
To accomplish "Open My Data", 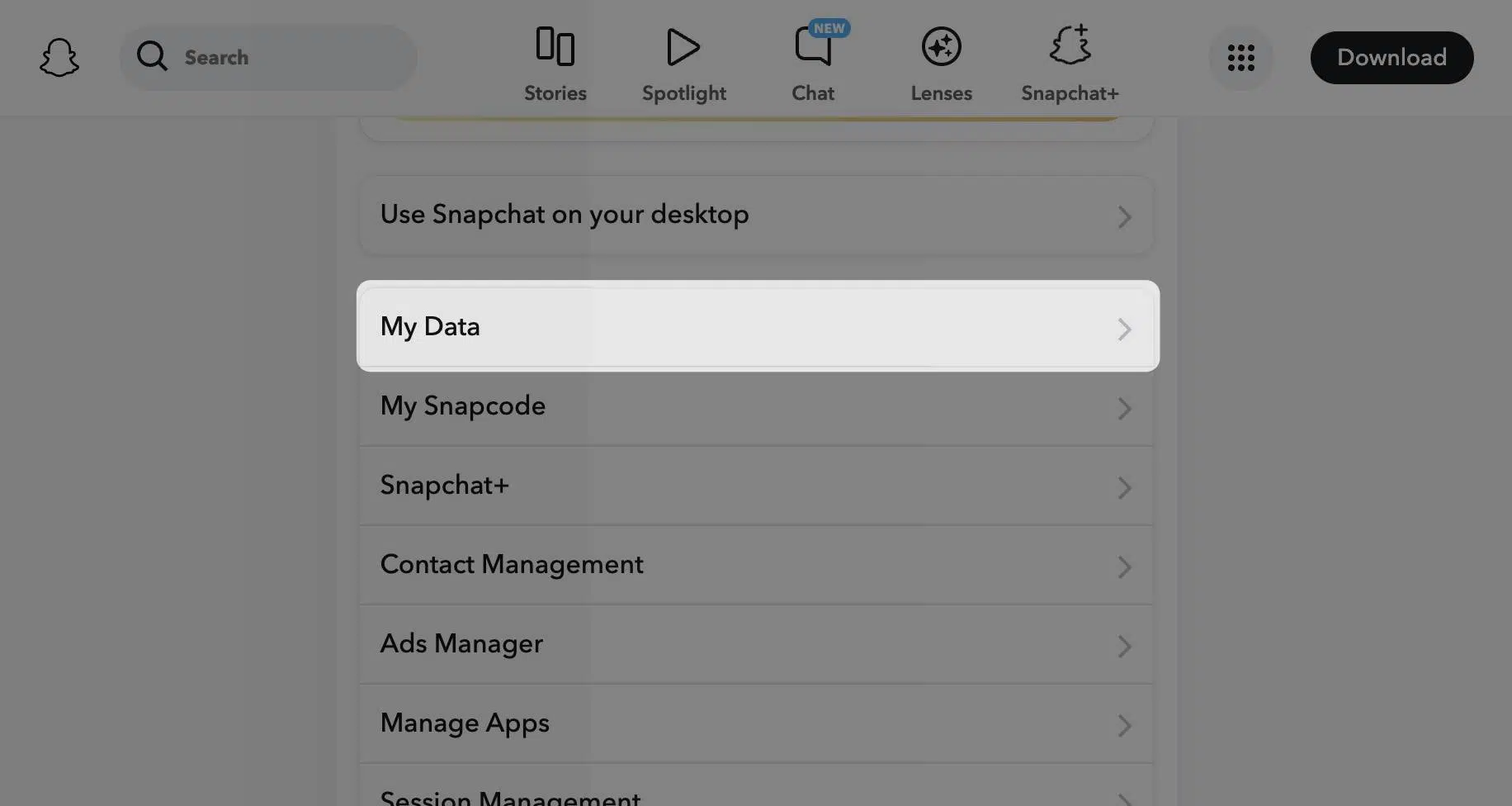I will 755,327.
